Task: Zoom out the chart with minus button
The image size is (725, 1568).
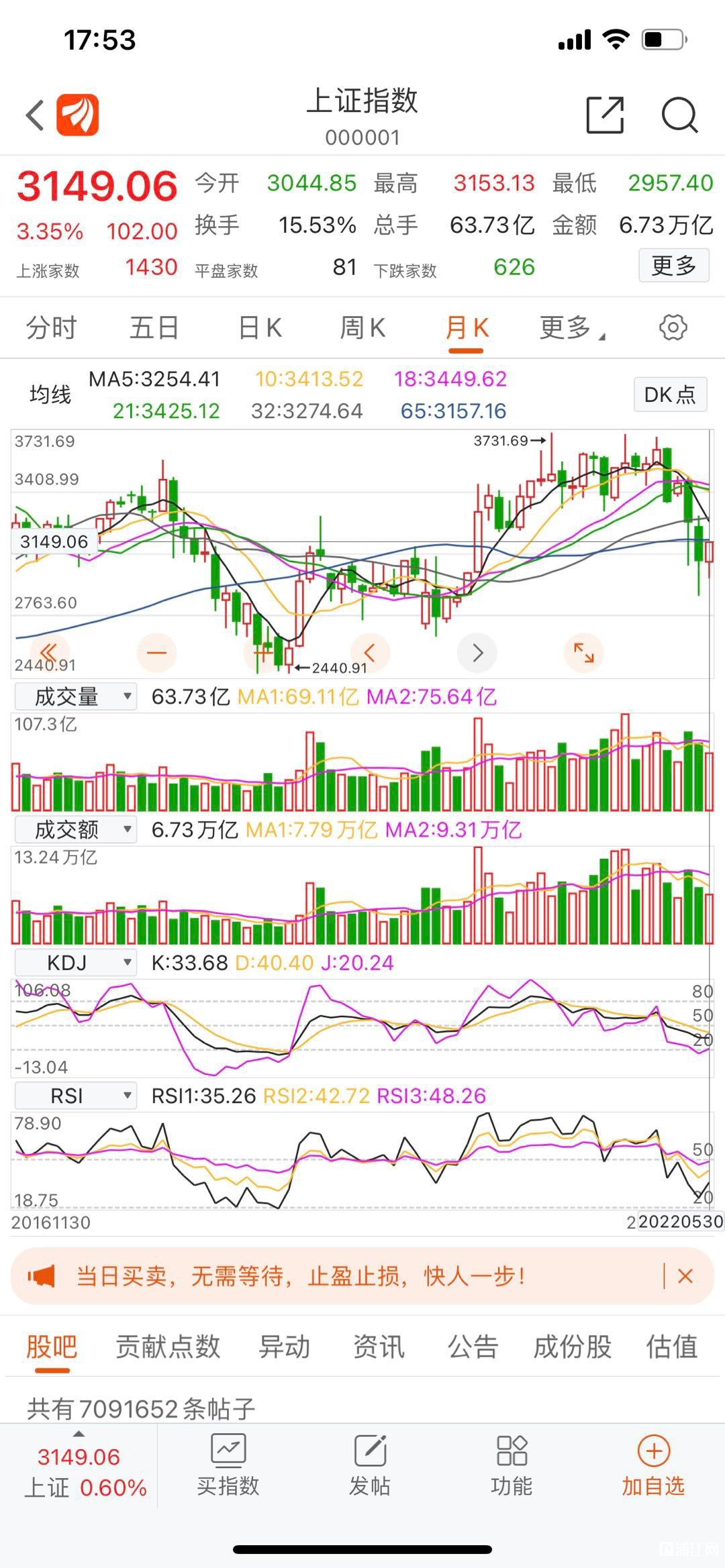Action: [x=156, y=652]
